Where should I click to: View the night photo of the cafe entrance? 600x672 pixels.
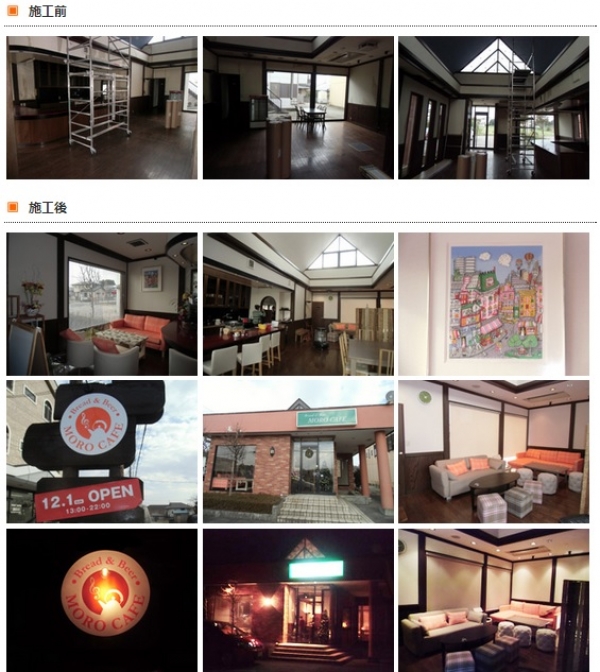(x=298, y=600)
